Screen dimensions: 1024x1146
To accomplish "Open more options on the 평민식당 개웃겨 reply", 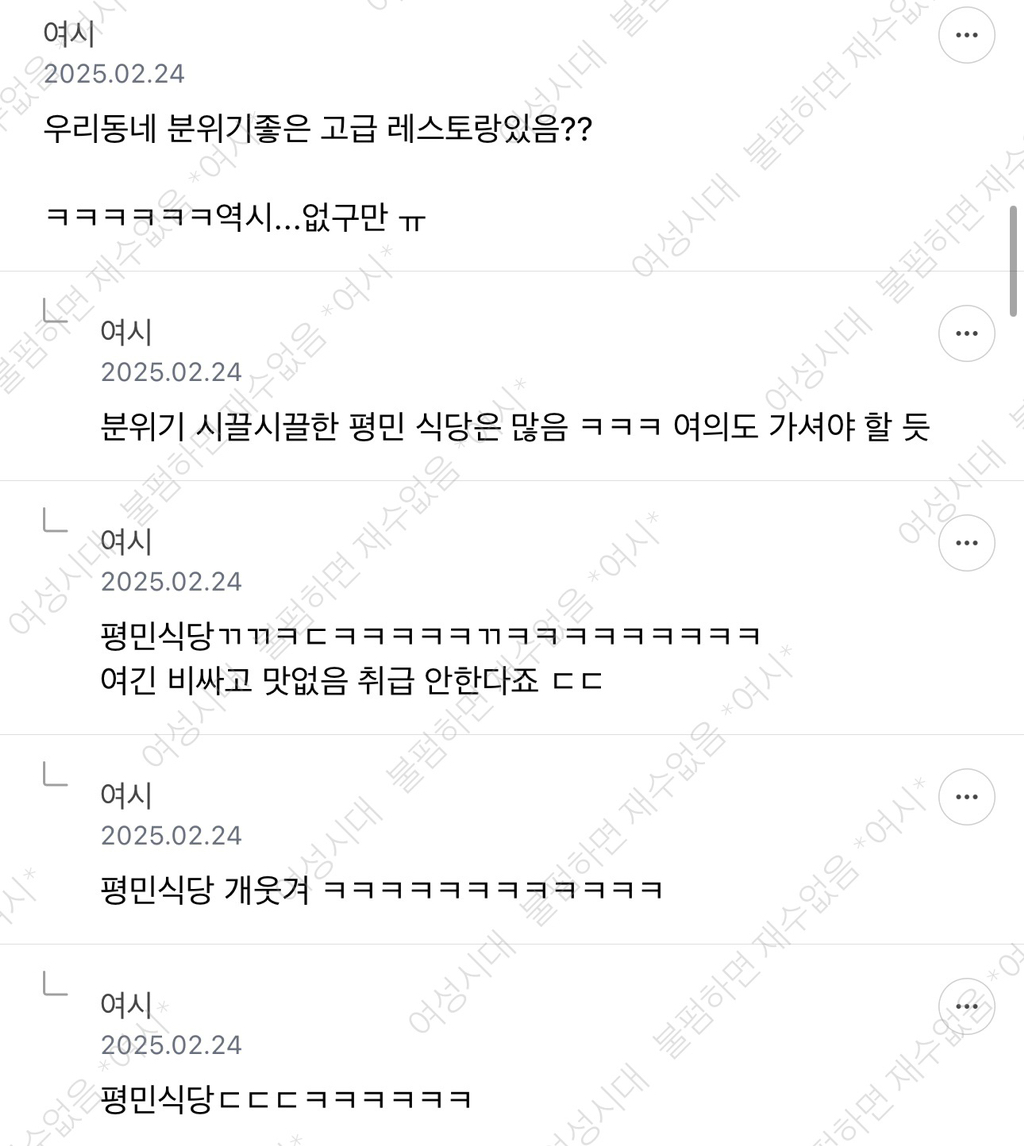I will [966, 797].
